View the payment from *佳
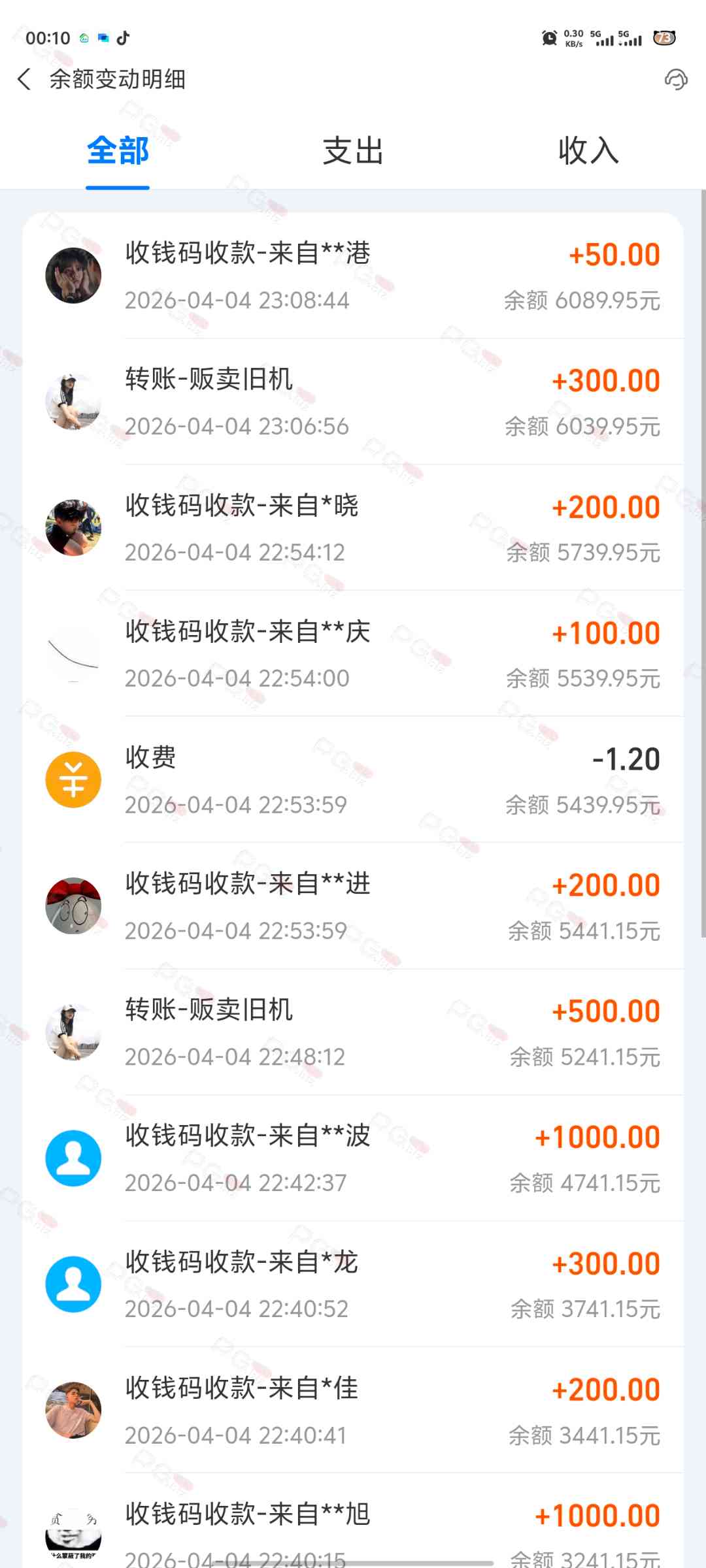The image size is (706, 1568). pyautogui.click(x=353, y=1411)
